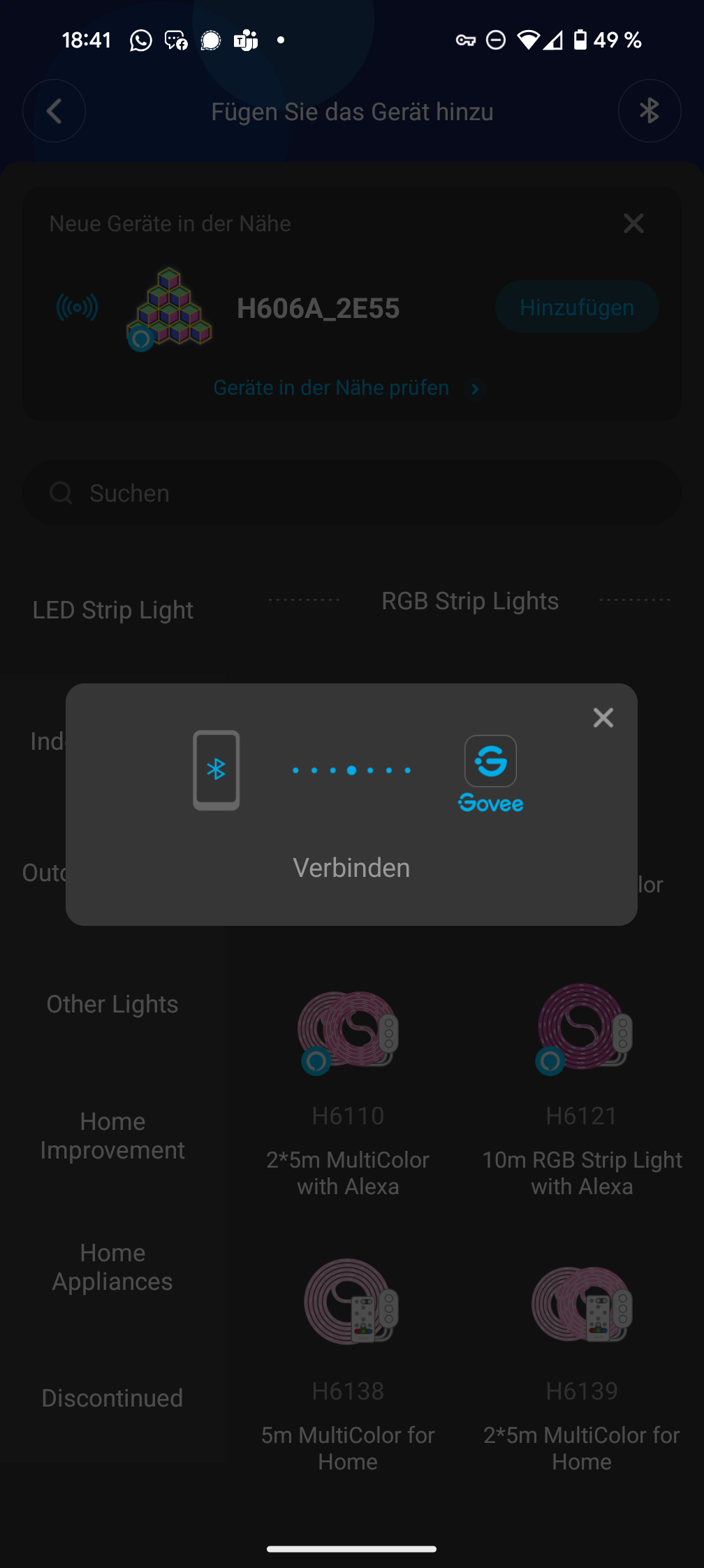Tap the Suchen search field
Viewport: 704px width, 1568px height.
pos(352,493)
